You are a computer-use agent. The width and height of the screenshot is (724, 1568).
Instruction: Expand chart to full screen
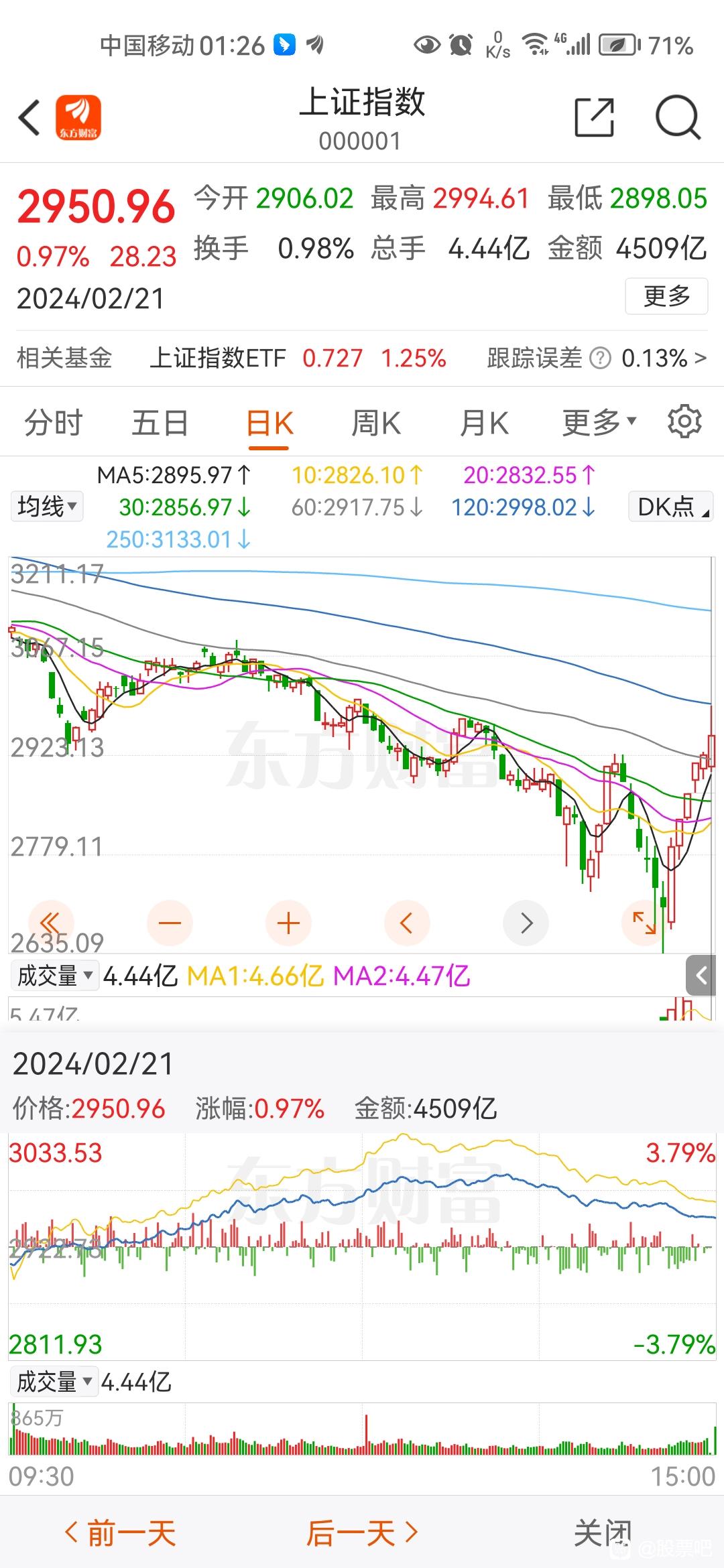tap(644, 923)
